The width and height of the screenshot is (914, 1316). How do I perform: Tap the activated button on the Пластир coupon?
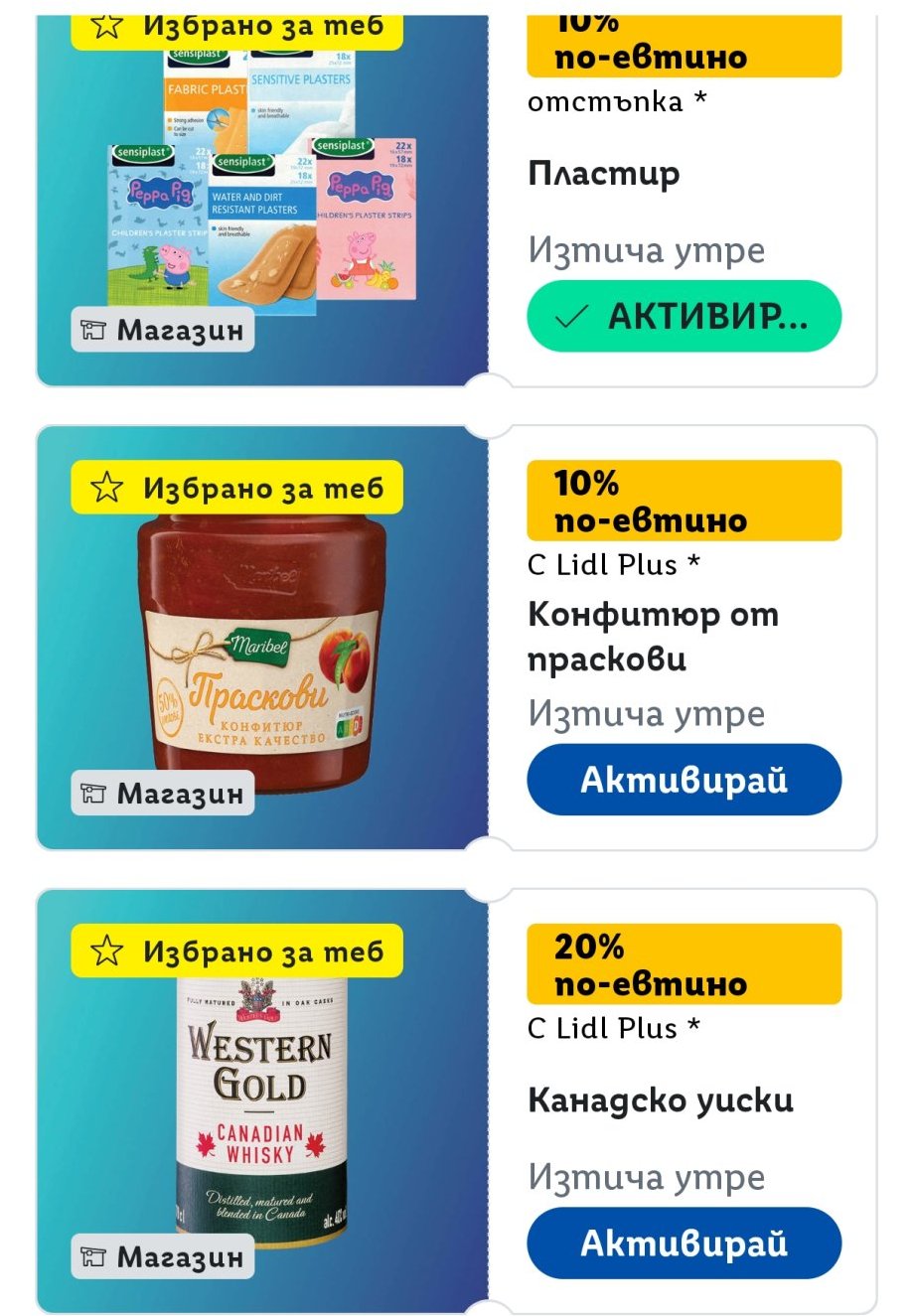(684, 316)
